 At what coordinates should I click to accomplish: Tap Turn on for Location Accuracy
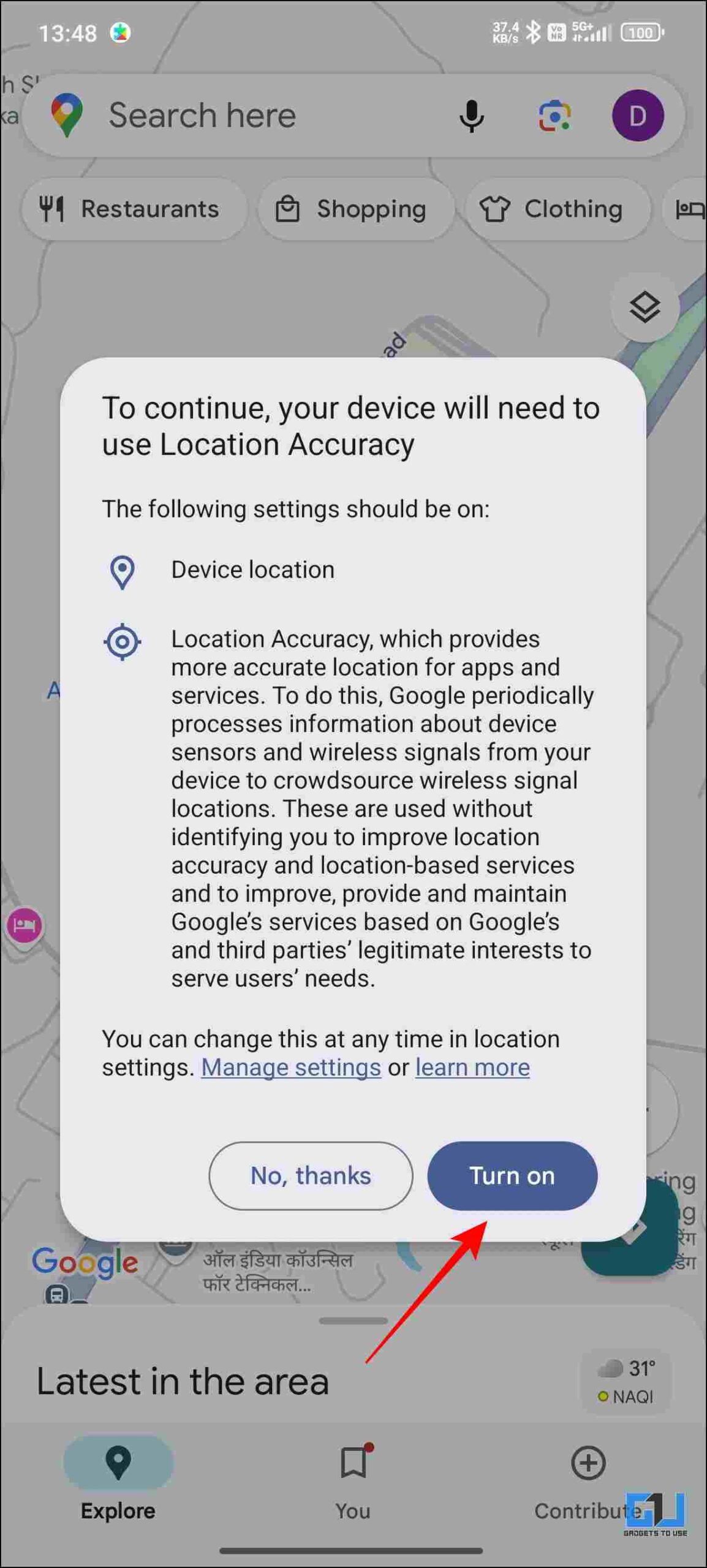(x=512, y=1175)
